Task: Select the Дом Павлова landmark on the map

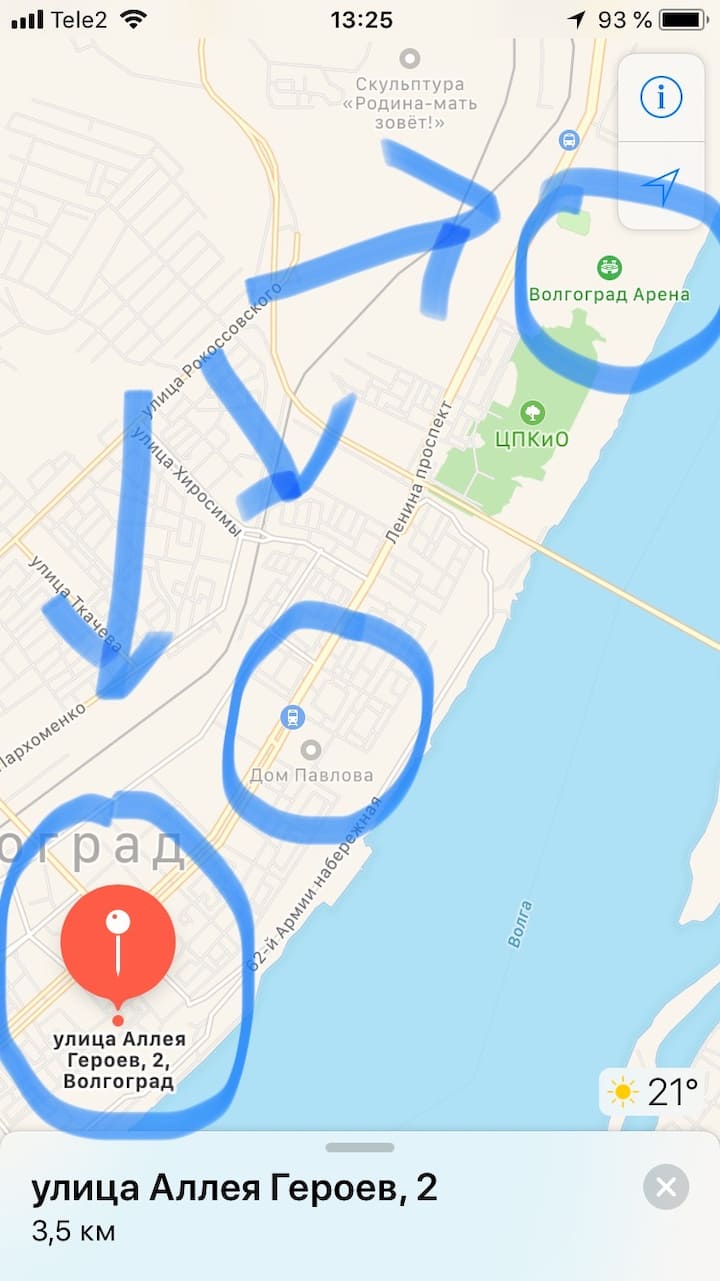Action: click(311, 749)
